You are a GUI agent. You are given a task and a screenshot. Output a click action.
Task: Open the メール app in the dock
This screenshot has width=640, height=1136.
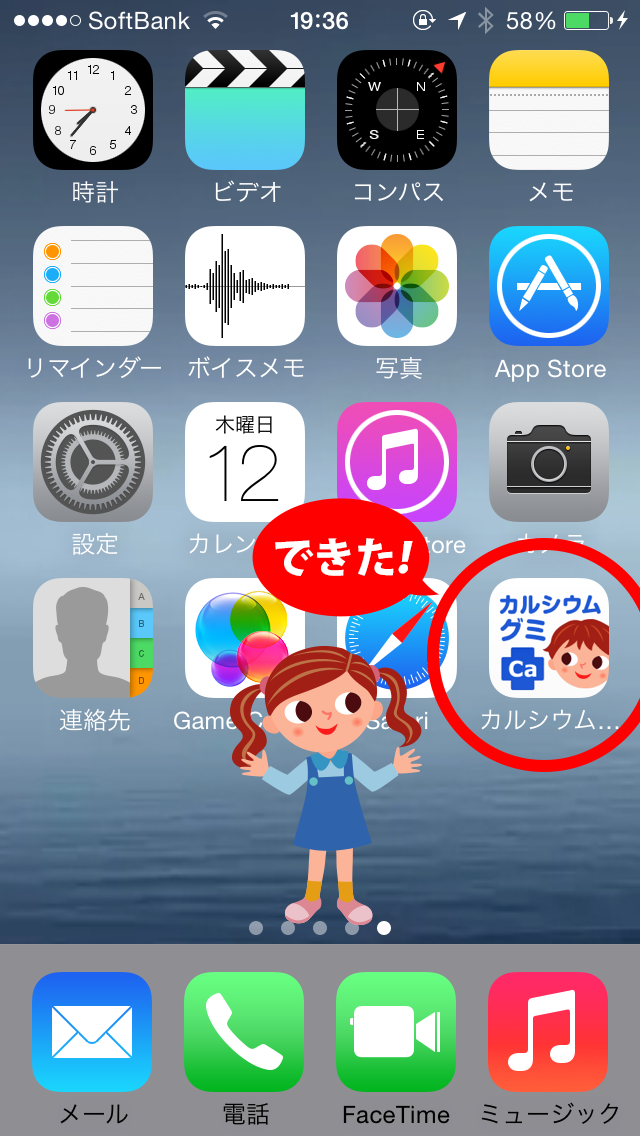coord(92,1032)
